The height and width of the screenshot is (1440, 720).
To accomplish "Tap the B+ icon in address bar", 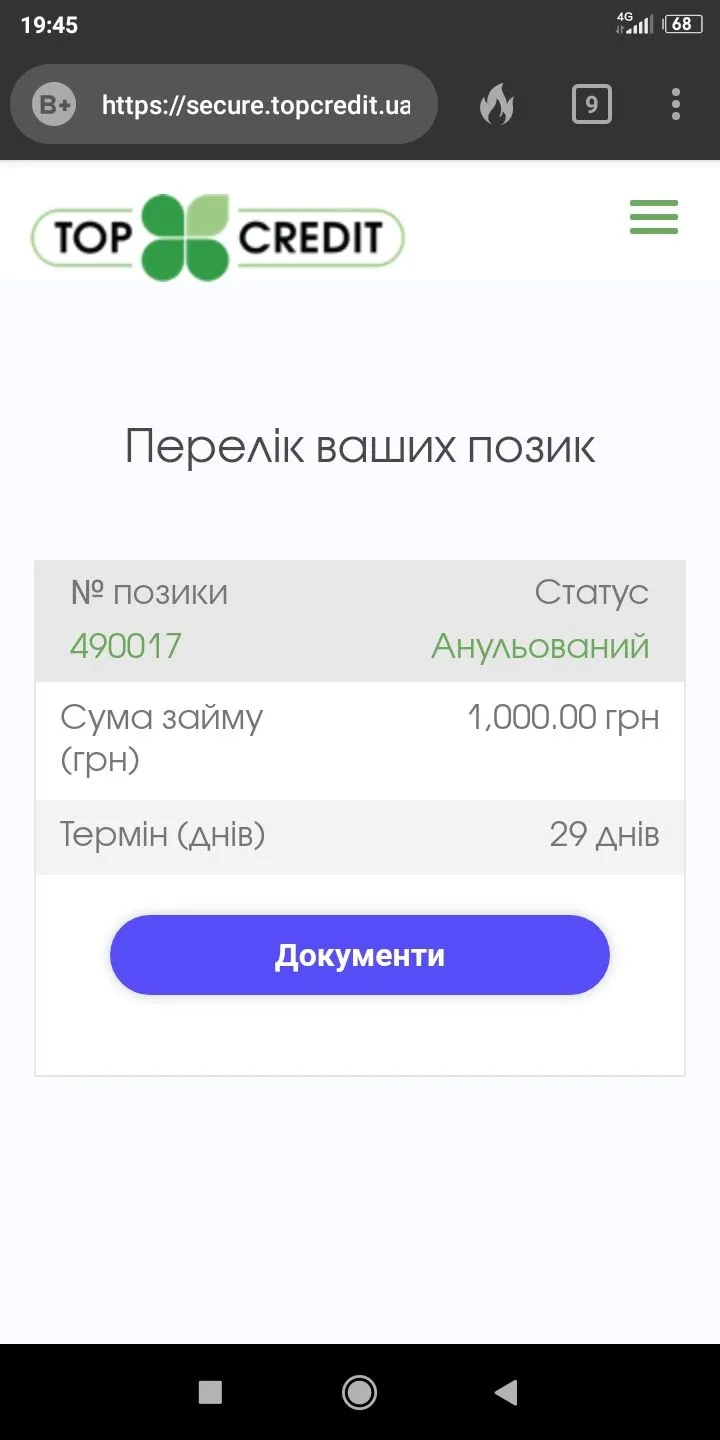I will (x=54, y=105).
